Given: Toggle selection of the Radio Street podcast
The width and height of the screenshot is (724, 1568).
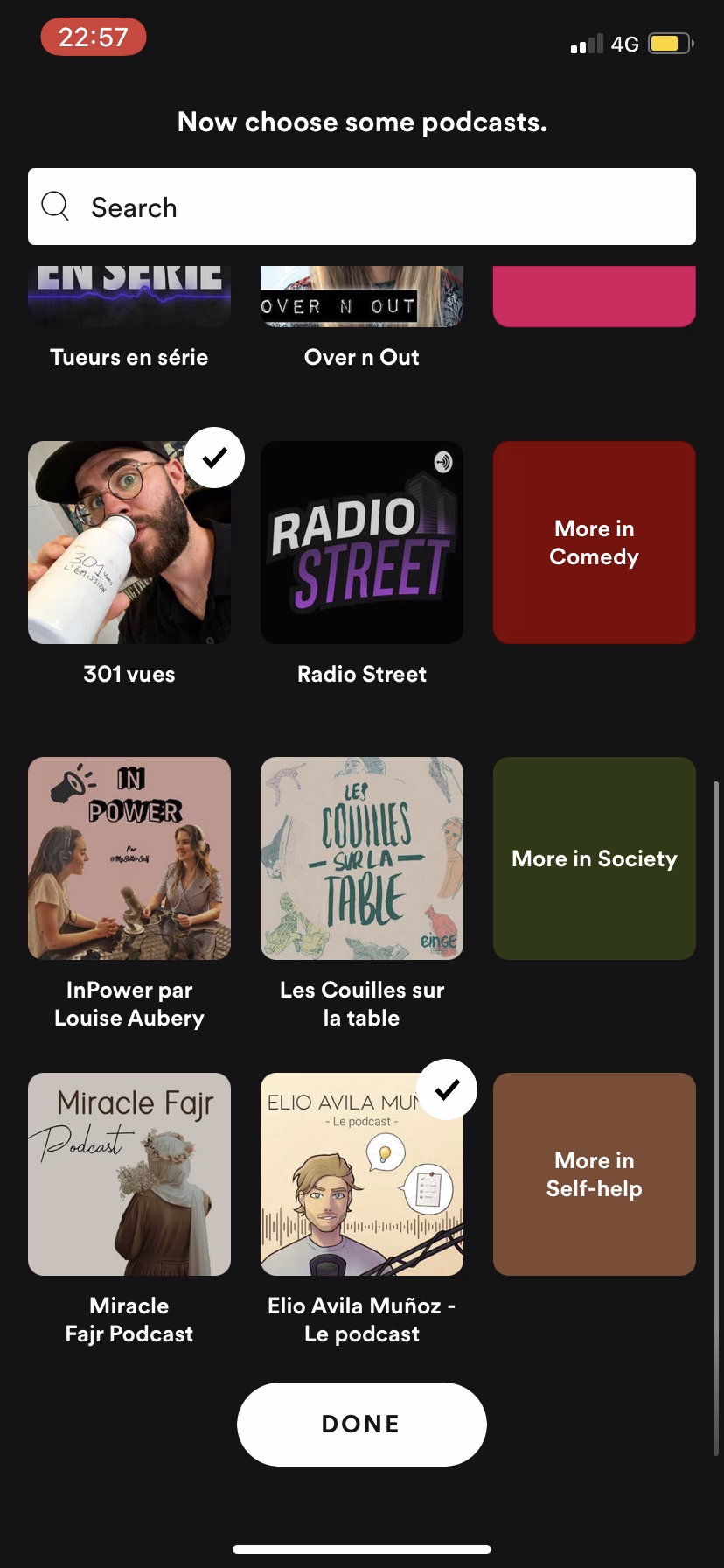Looking at the screenshot, I should coord(361,542).
